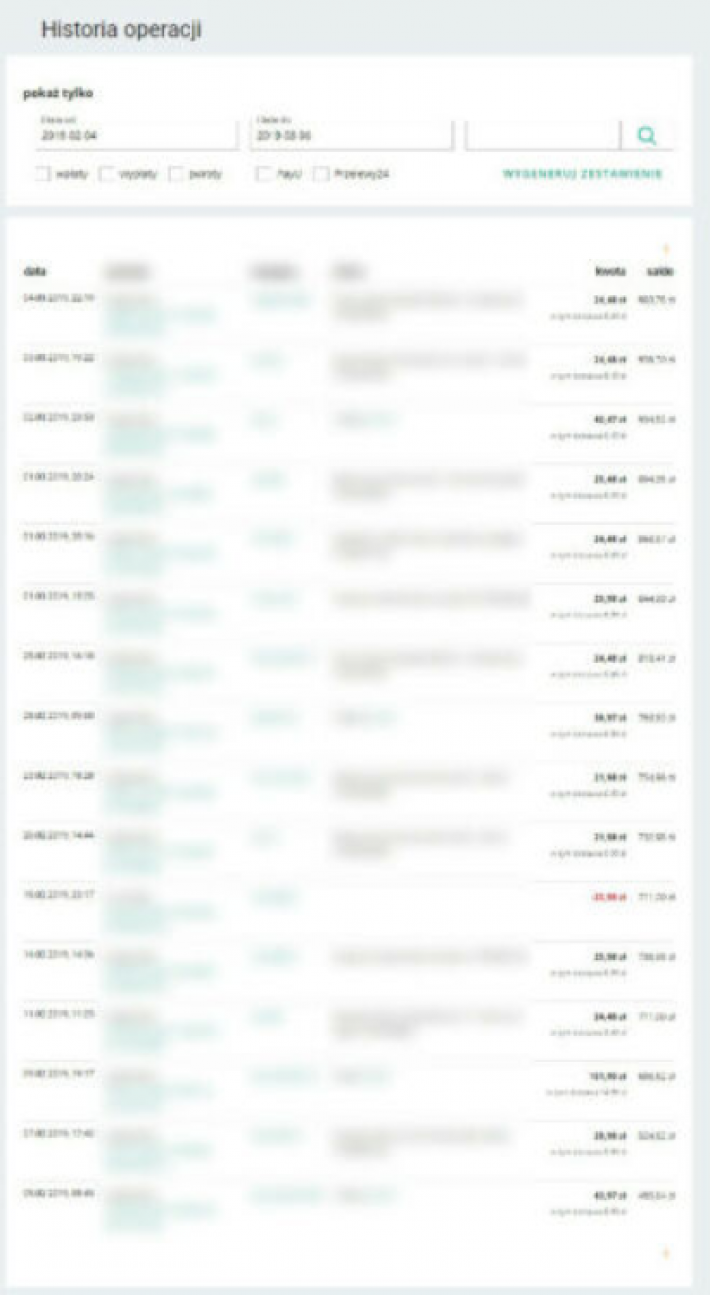The height and width of the screenshot is (1295, 710).
Task: Open the end date field
Action: pyautogui.click(x=352, y=134)
